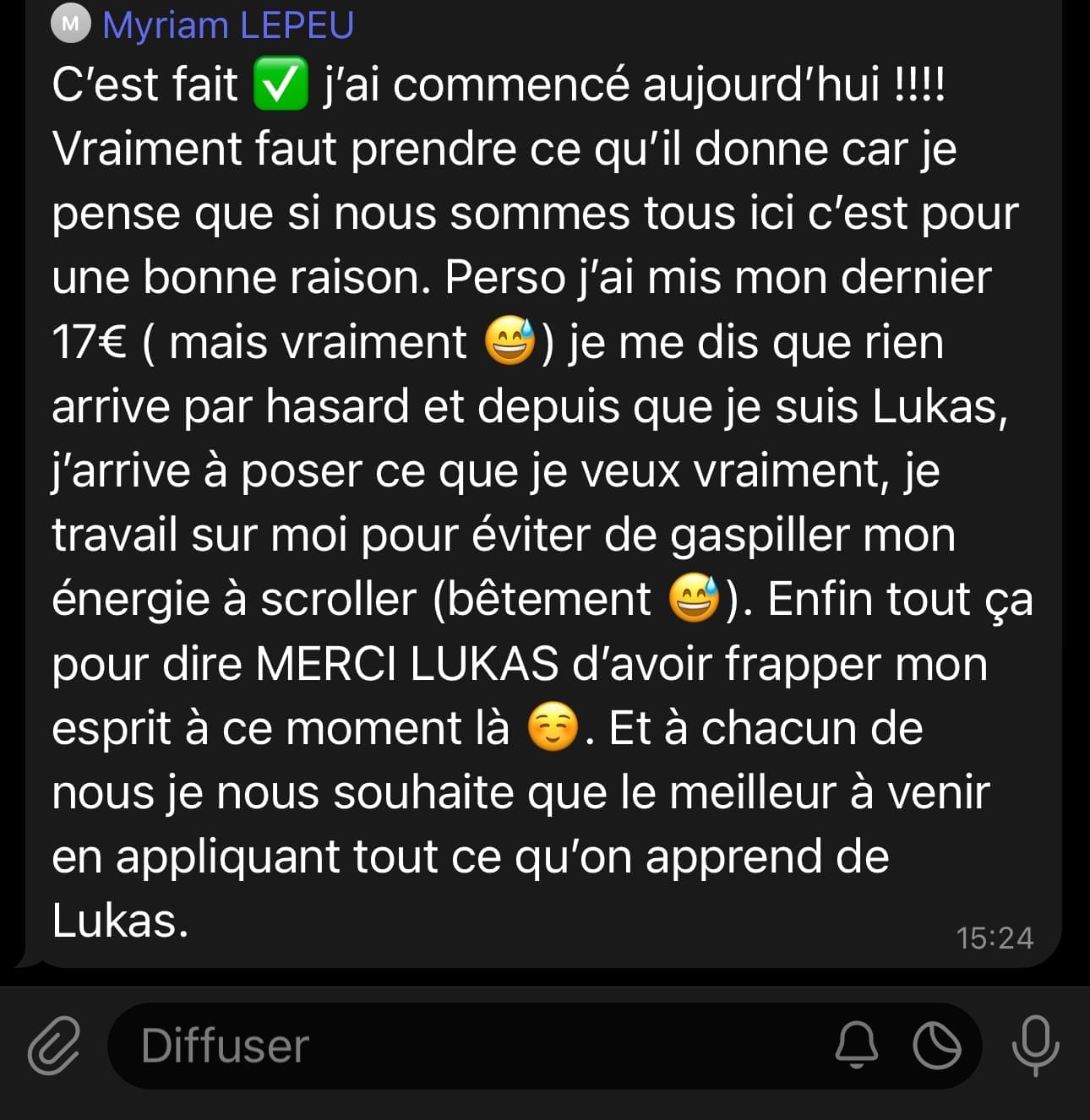The width and height of the screenshot is (1090, 1120).
Task: Open the scheduled messages timer icon
Action: click(x=937, y=1046)
